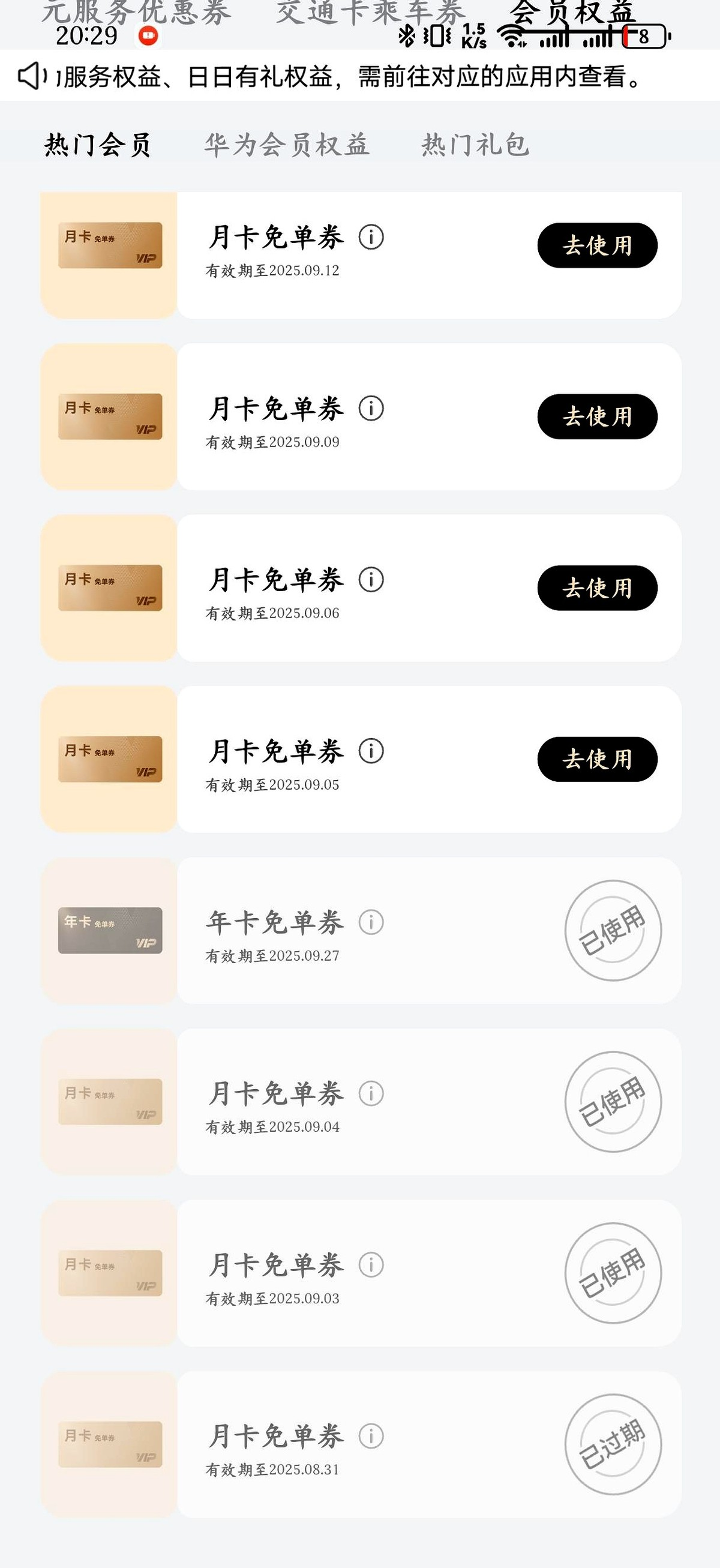Show info for the 年卡免单券
The height and width of the screenshot is (1568, 720).
(x=371, y=922)
